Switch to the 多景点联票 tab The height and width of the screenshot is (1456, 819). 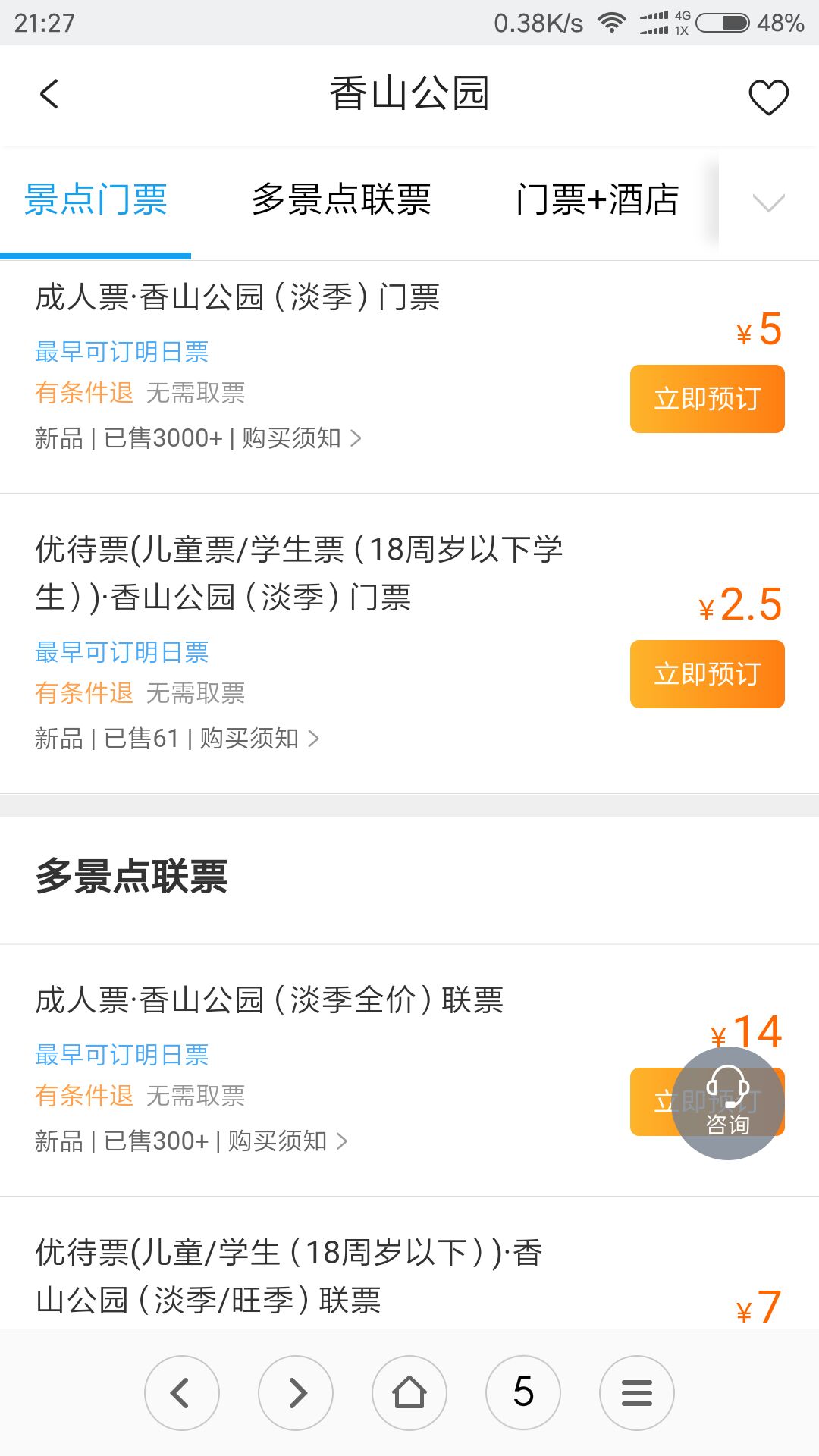pyautogui.click(x=341, y=199)
